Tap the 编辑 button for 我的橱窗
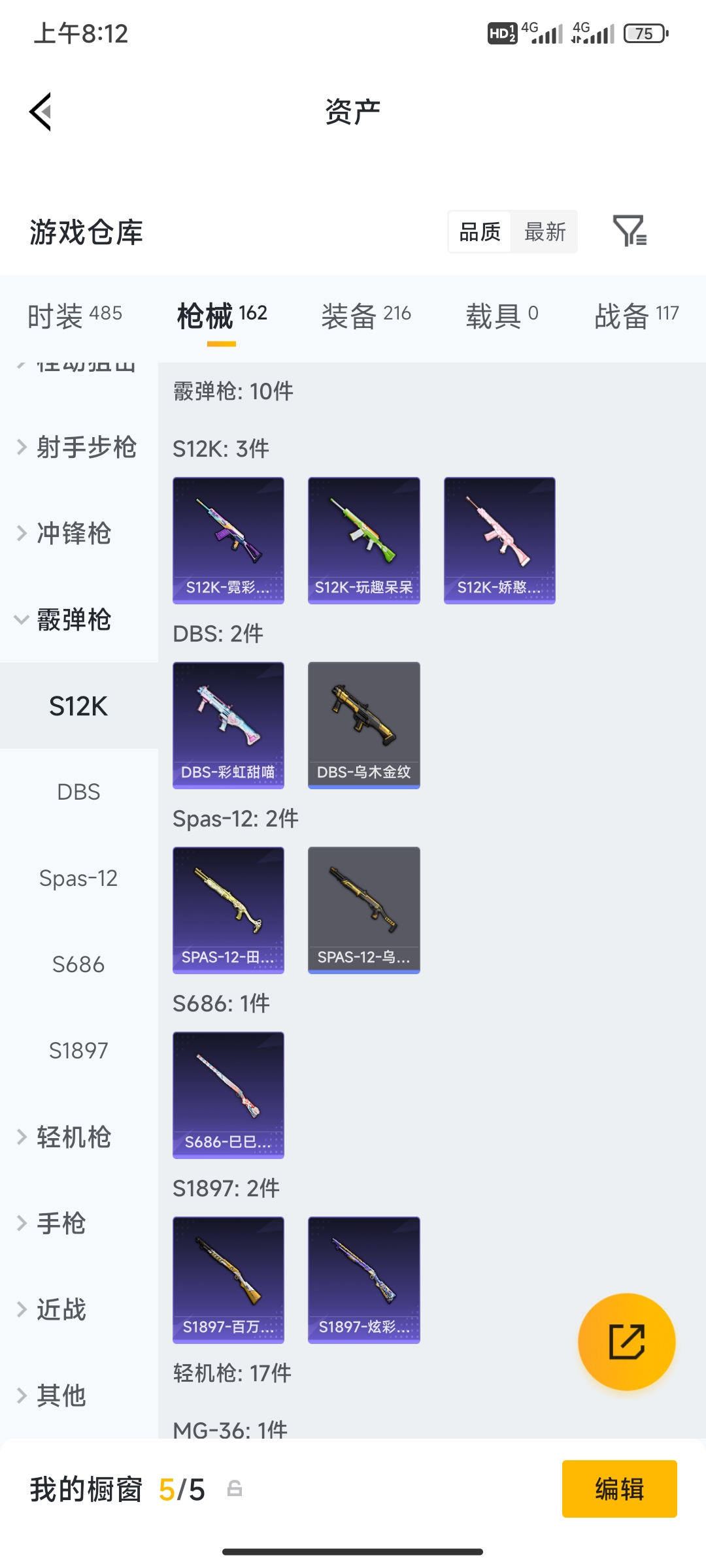Screen dimensions: 706x1568 [620, 1489]
